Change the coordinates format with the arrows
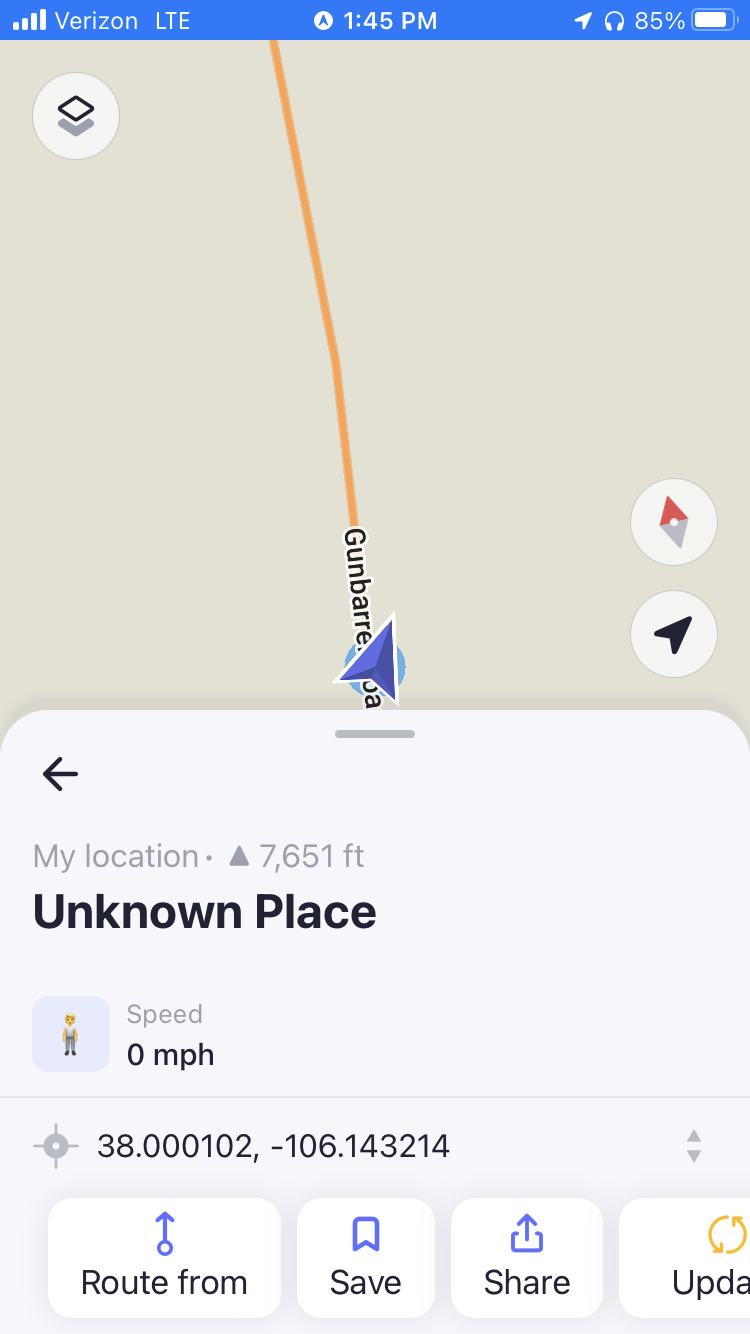Viewport: 750px width, 1334px height. coord(693,1146)
